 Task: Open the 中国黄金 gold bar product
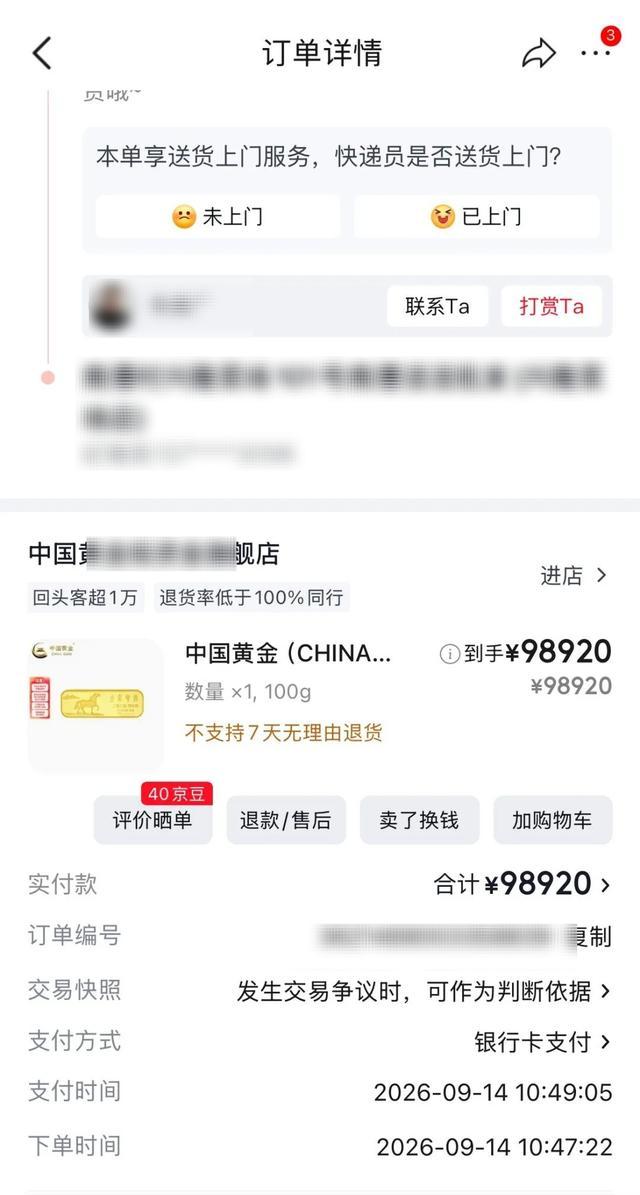pos(288,653)
